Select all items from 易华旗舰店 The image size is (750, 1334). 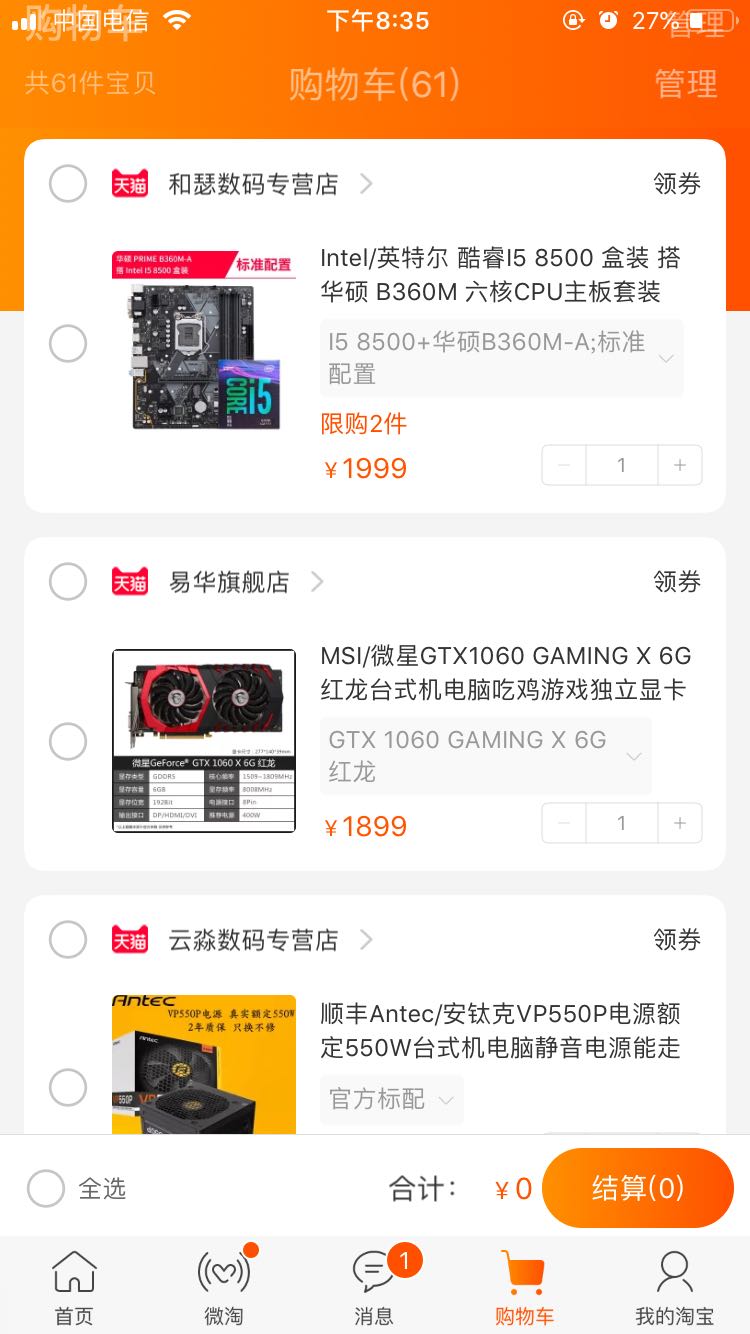click(68, 582)
